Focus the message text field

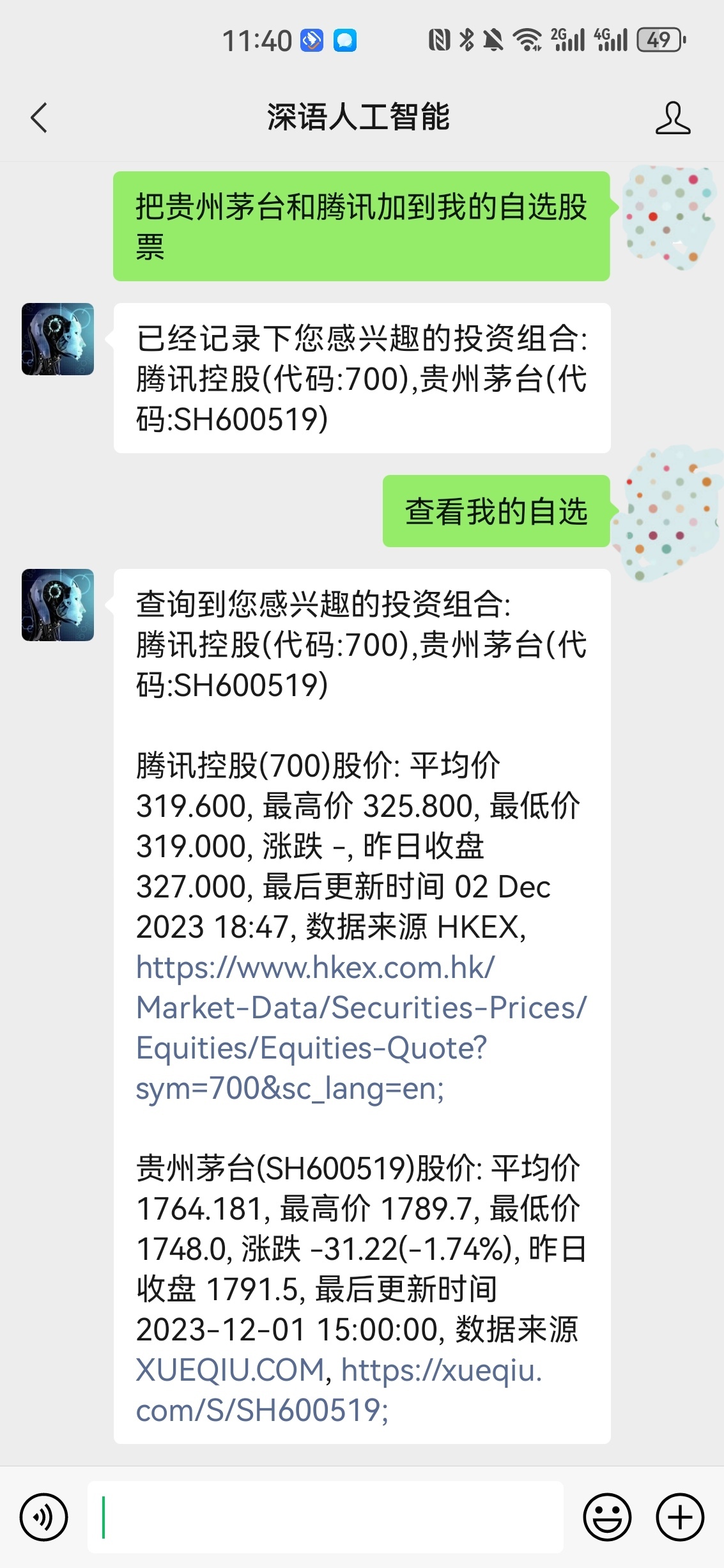(326, 1517)
